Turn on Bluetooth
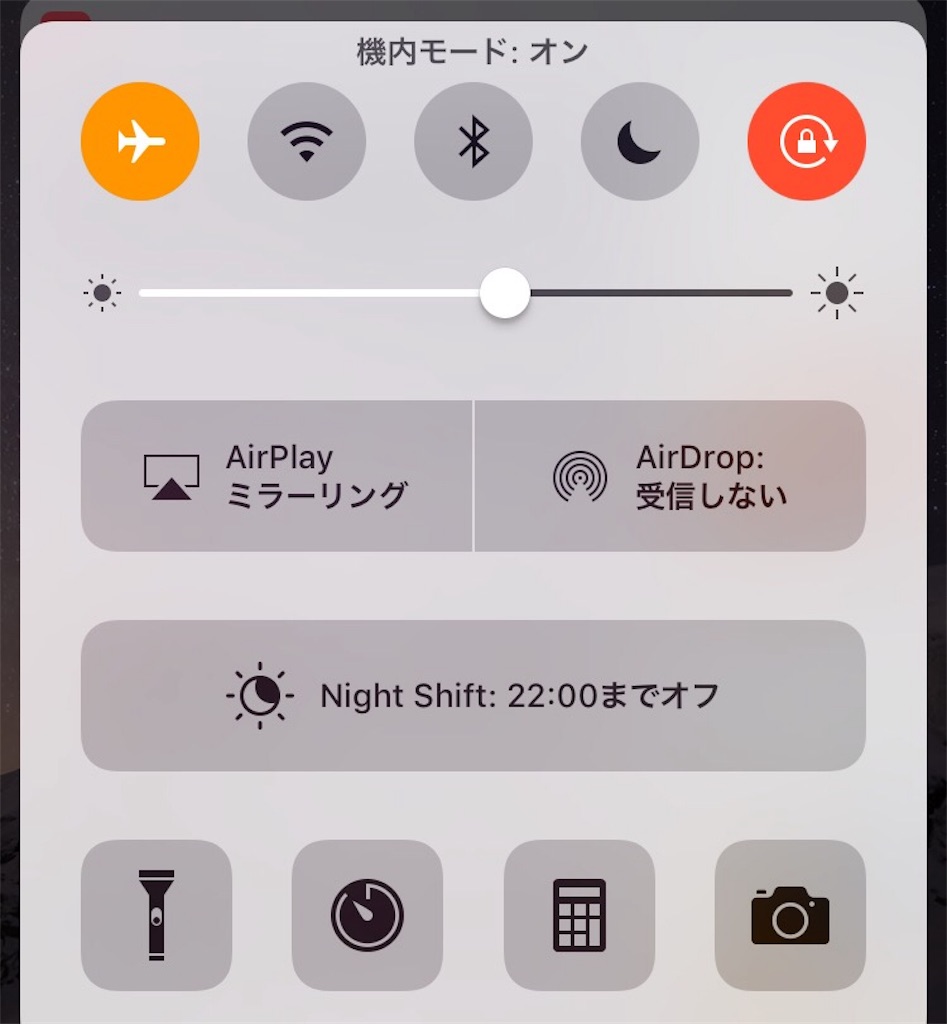The image size is (947, 1024). [473, 141]
